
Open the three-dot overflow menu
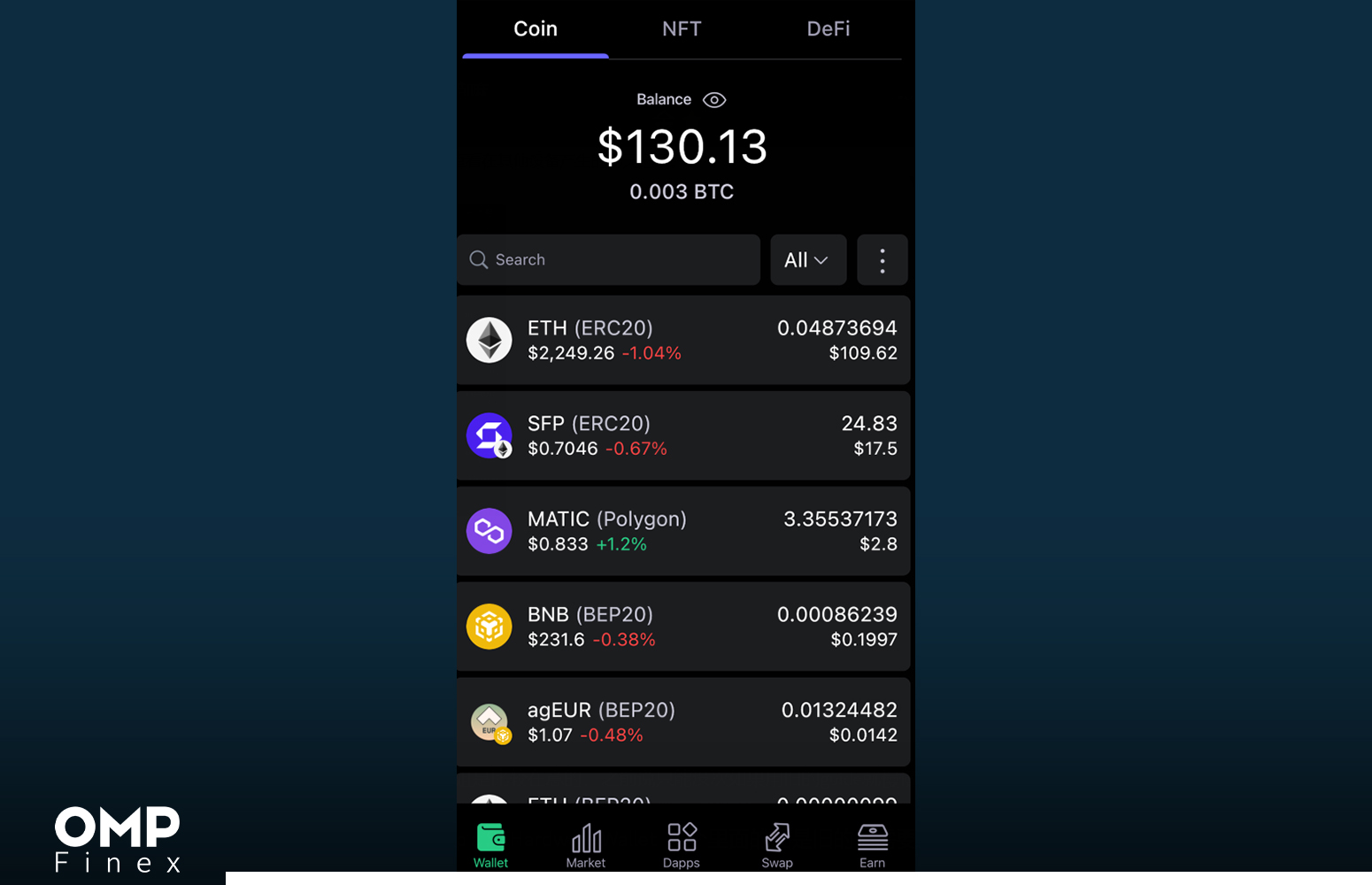pyautogui.click(x=882, y=260)
